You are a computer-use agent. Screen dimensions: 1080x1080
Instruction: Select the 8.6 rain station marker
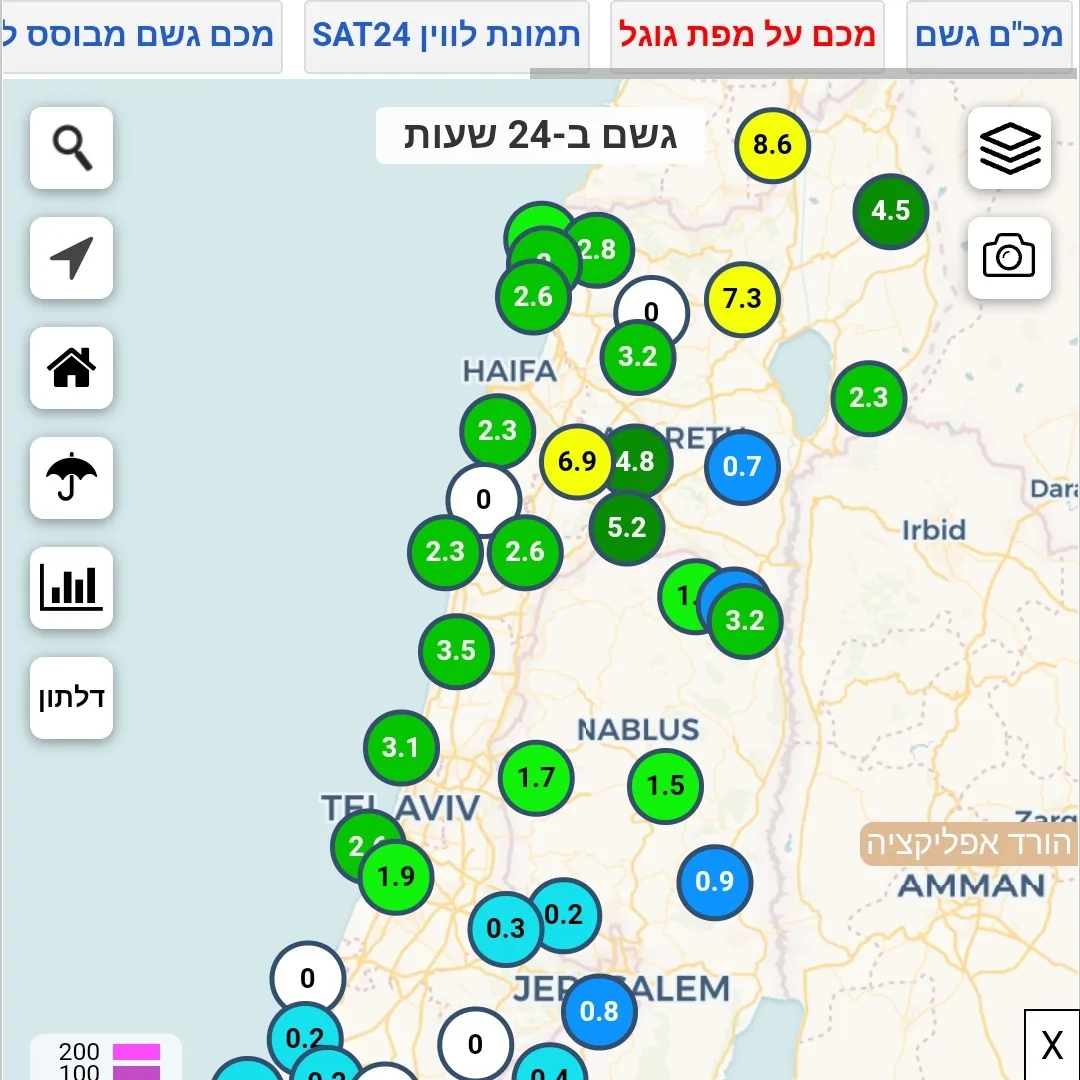[772, 145]
